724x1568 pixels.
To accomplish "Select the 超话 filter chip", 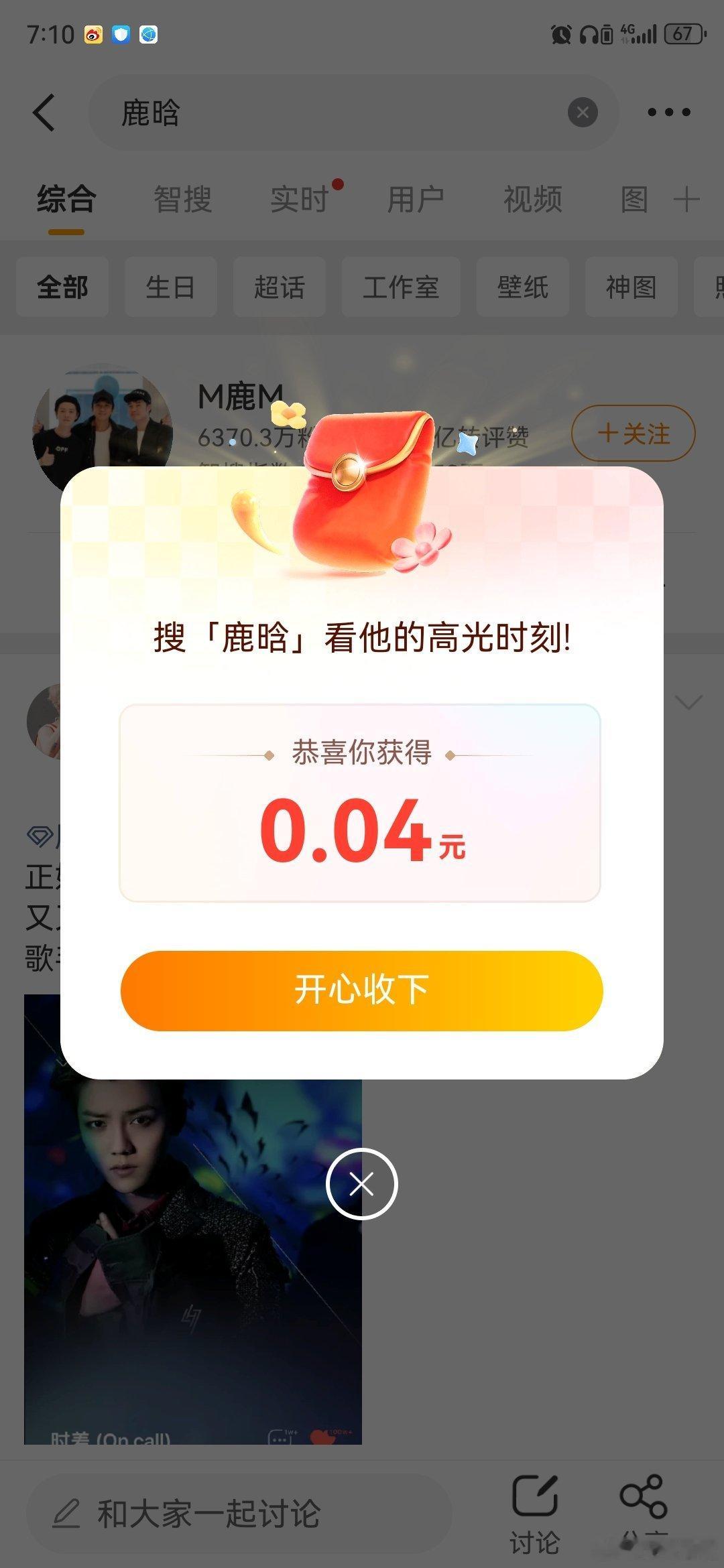I will click(281, 287).
